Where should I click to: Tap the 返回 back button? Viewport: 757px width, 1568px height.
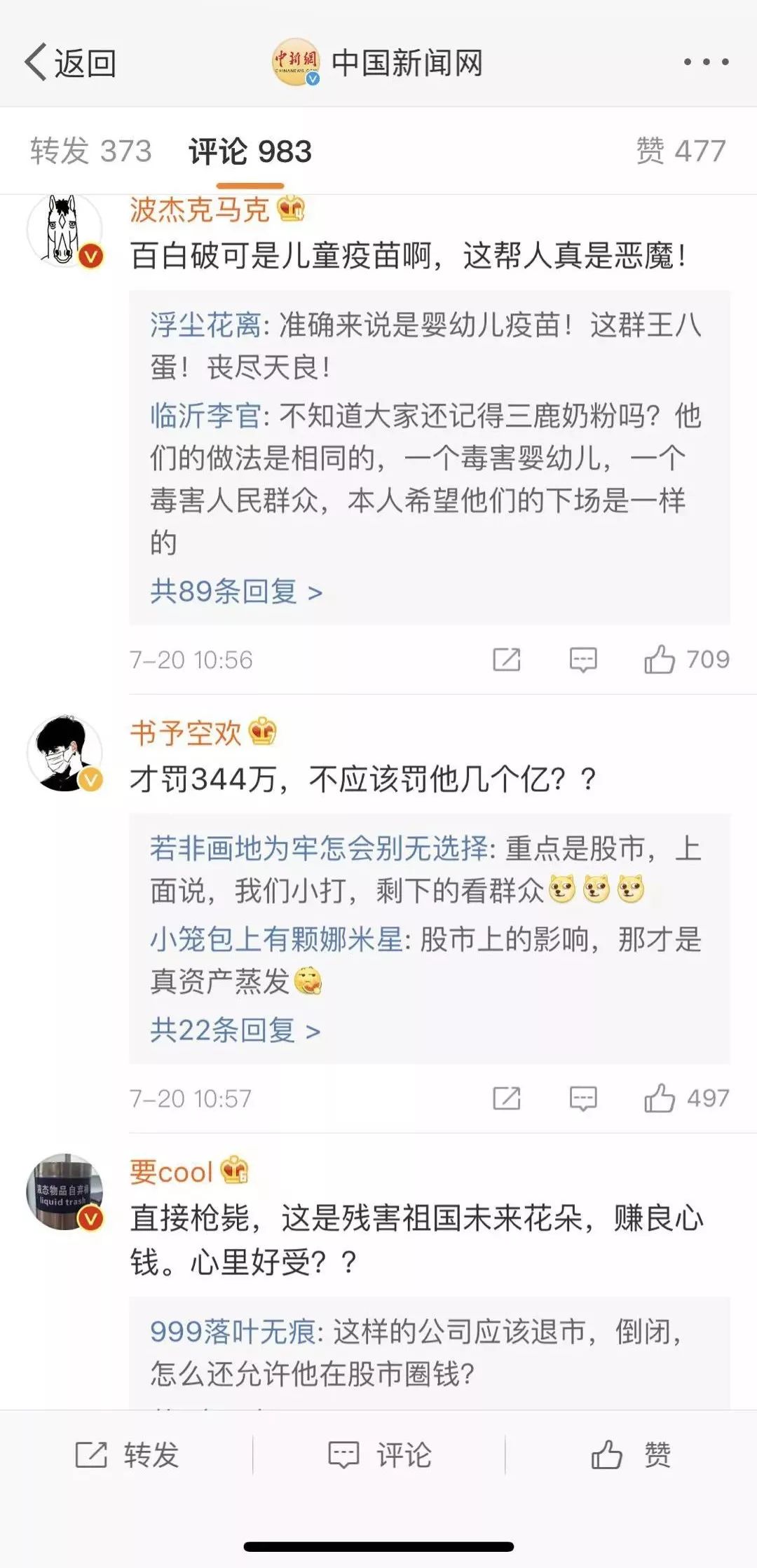tap(70, 63)
